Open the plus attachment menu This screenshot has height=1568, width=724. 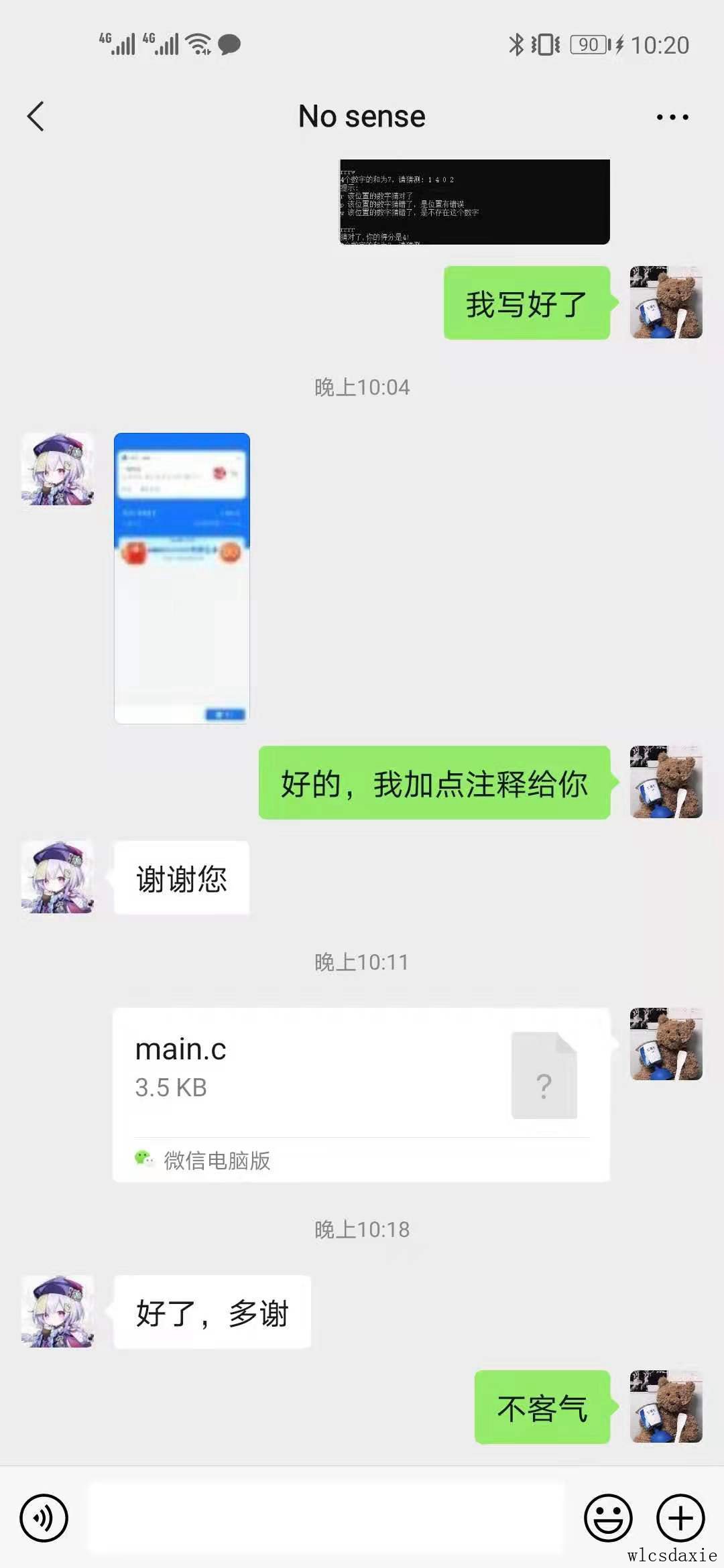[680, 1518]
